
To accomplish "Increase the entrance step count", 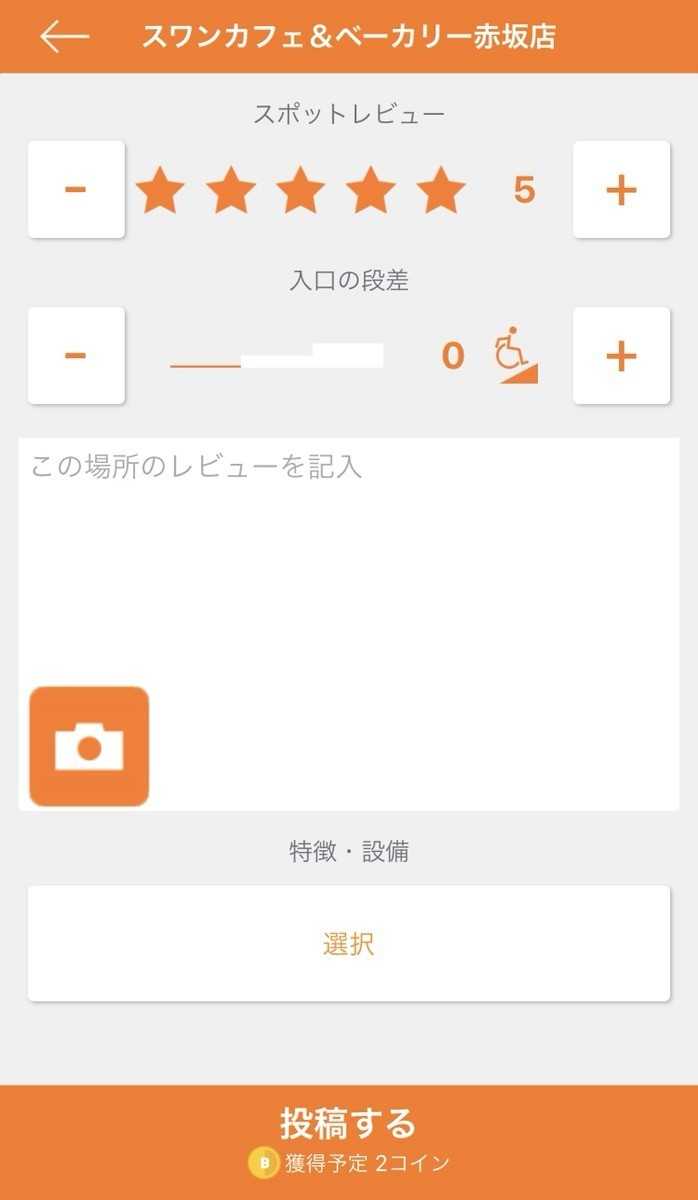I will 621,355.
